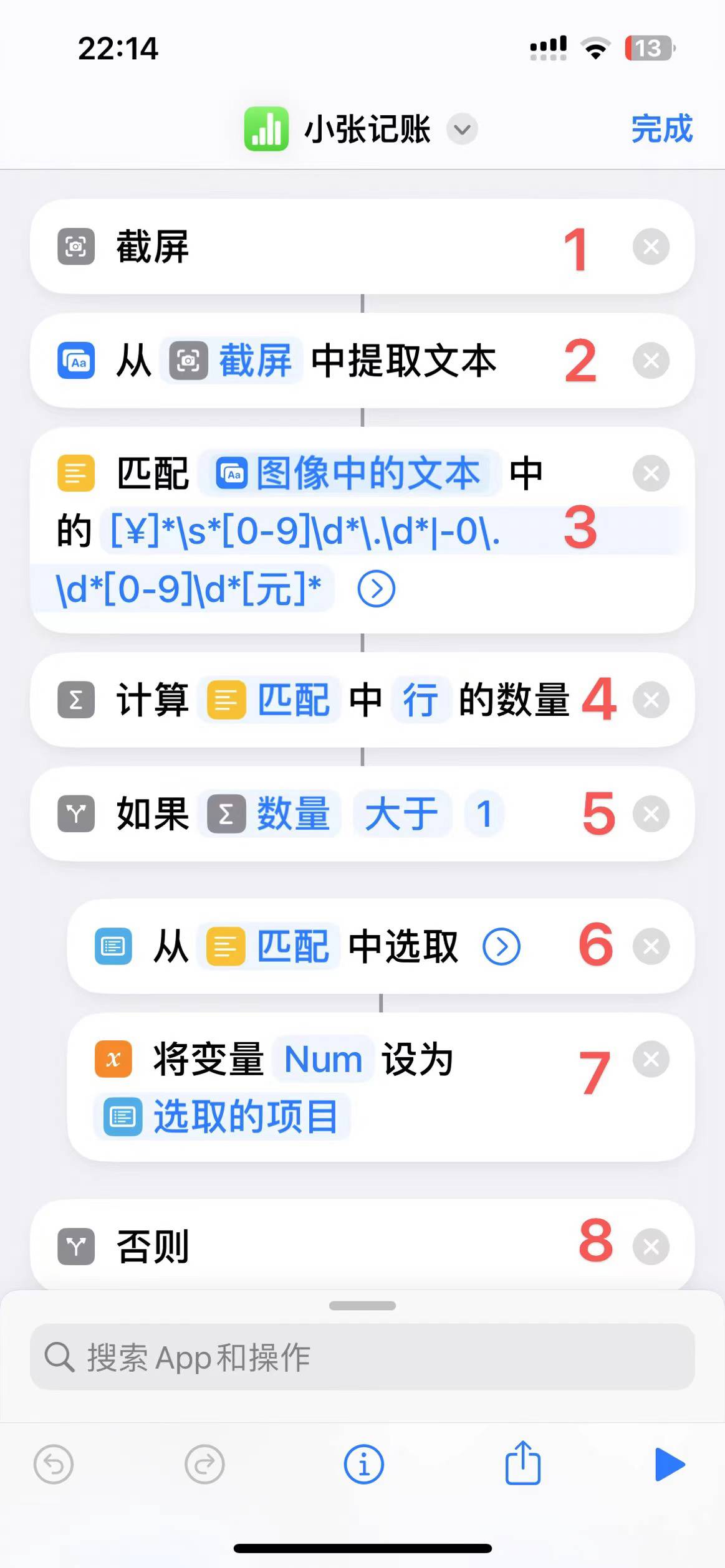Change the 行 parameter in the count action
Image resolution: width=725 pixels, height=1568 pixels.
pyautogui.click(x=421, y=700)
